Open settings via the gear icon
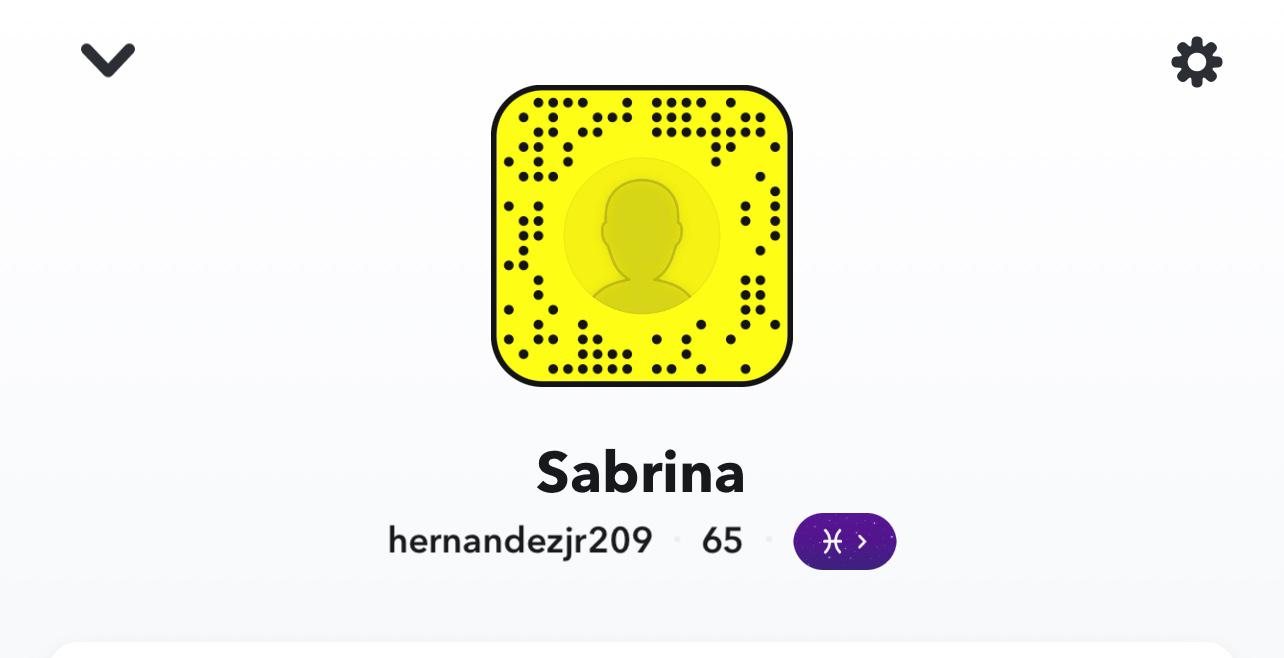 pos(1196,62)
